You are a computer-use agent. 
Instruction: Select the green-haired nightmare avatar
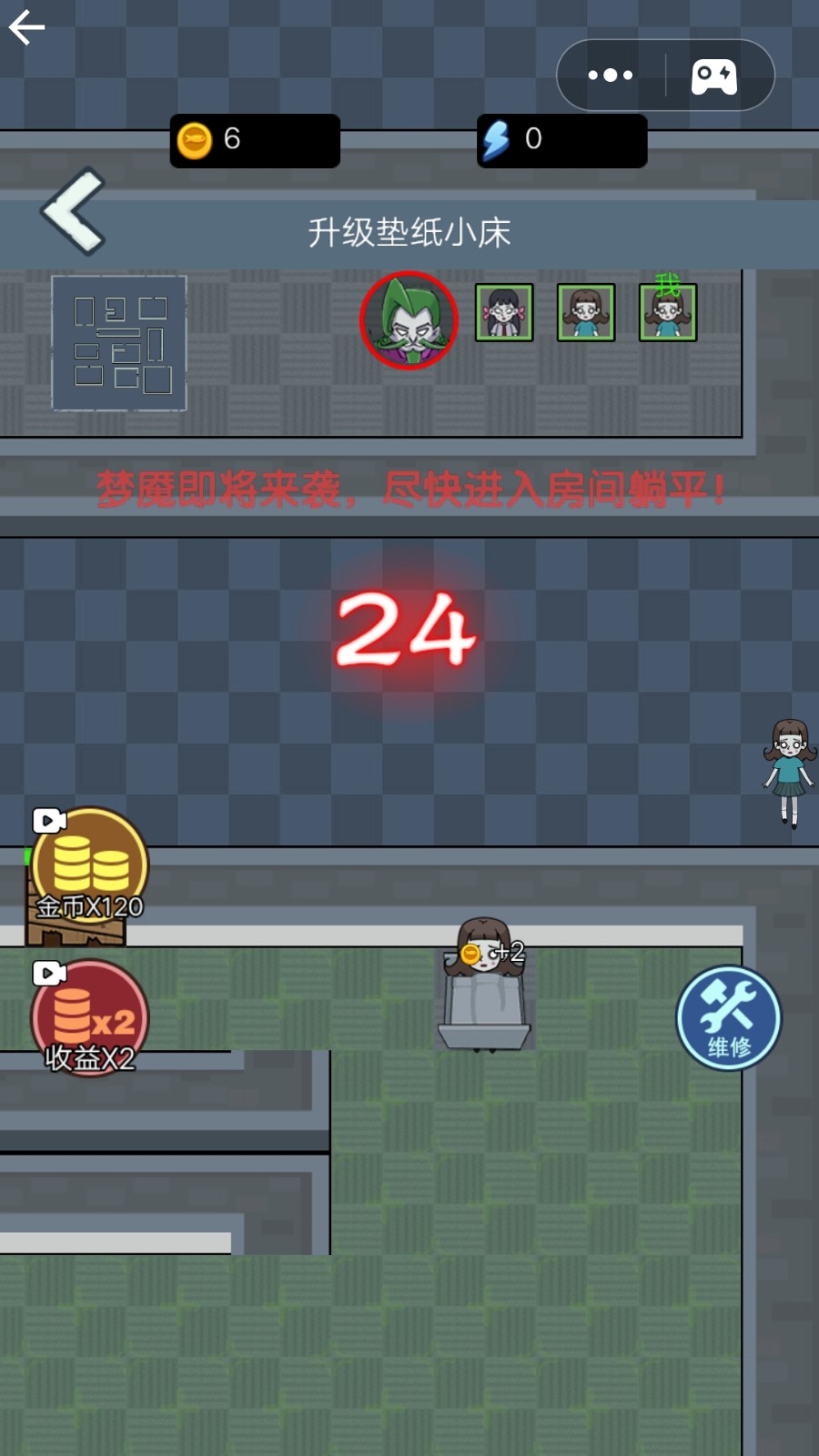(408, 319)
